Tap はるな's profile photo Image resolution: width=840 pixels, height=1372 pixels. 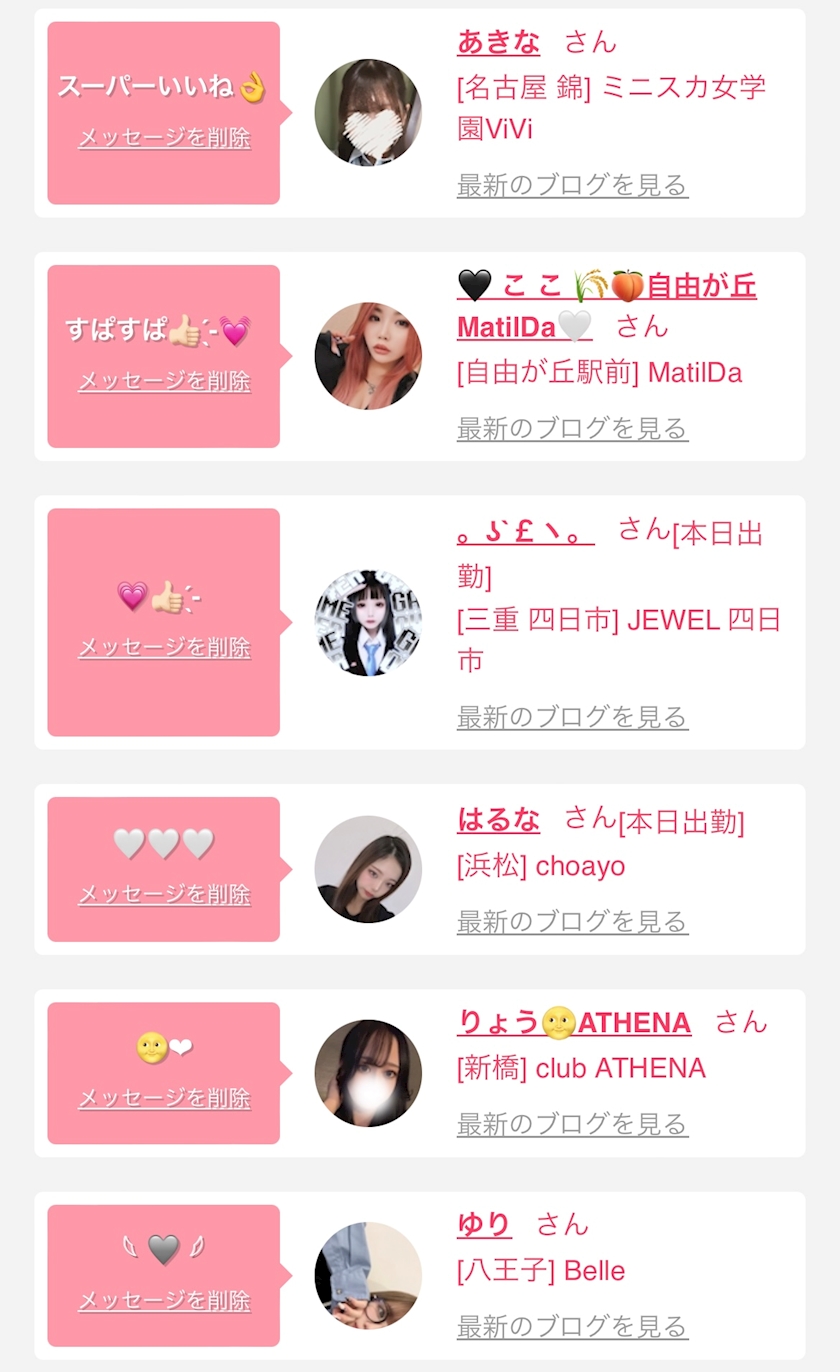pos(368,869)
